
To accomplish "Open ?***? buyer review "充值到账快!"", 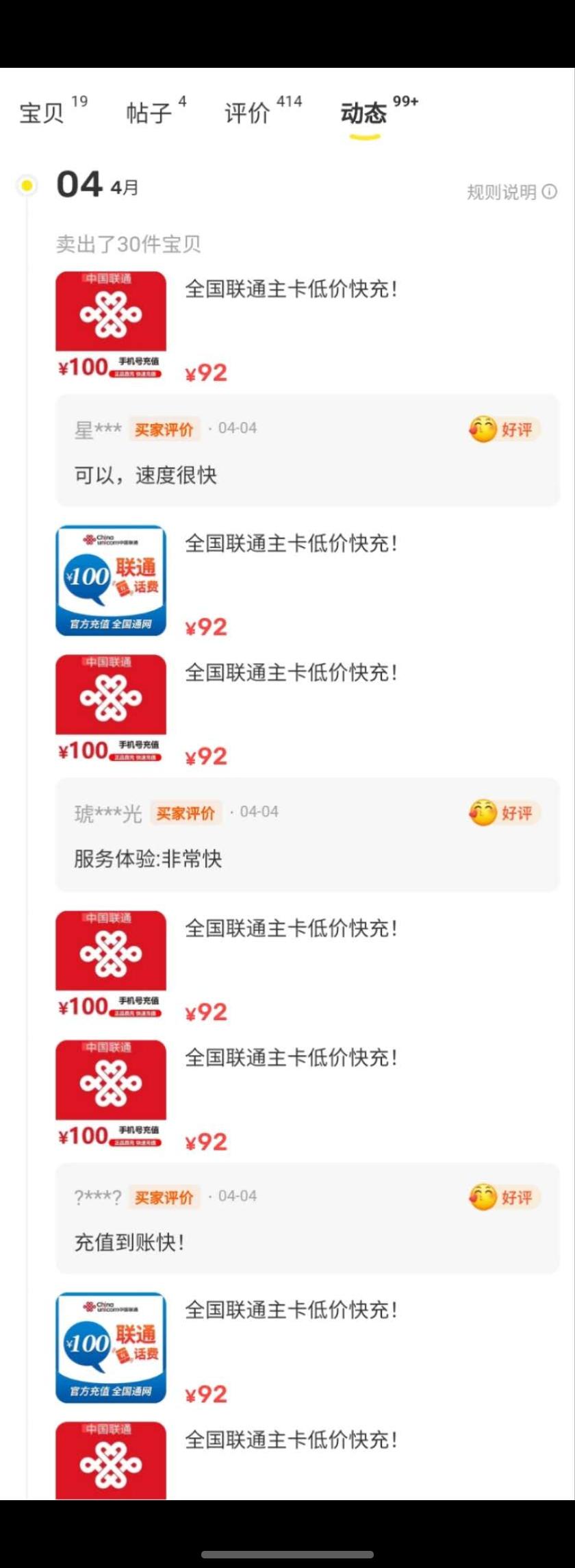I will pyautogui.click(x=307, y=1218).
